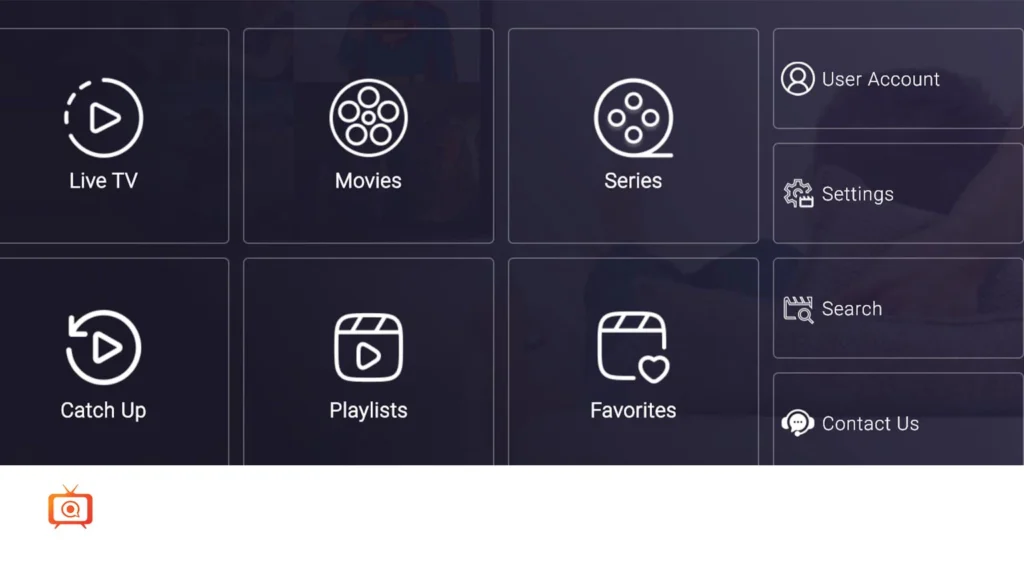Screen dimensions: 1024x576
Task: Open the Live TV tile
Action: [x=104, y=136]
